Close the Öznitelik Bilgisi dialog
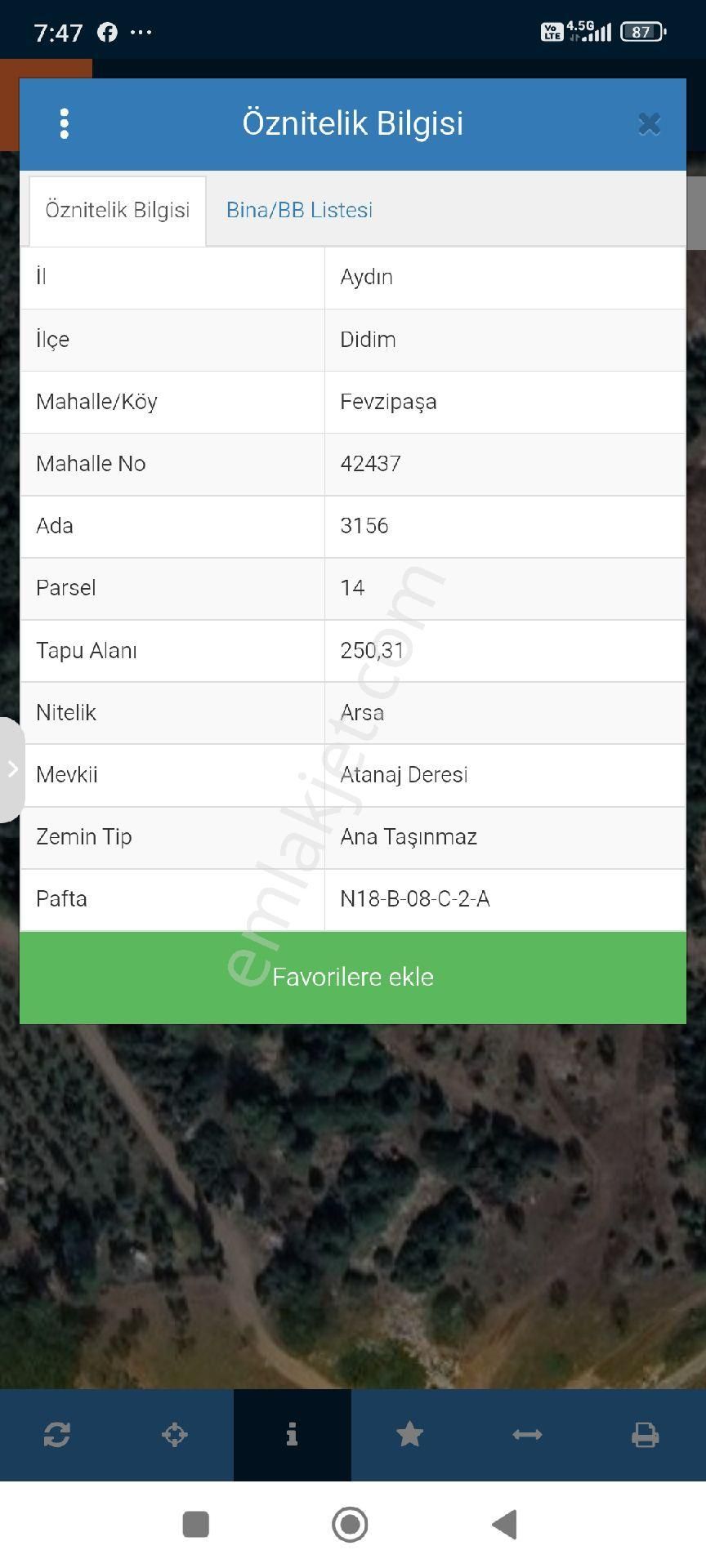 [649, 124]
